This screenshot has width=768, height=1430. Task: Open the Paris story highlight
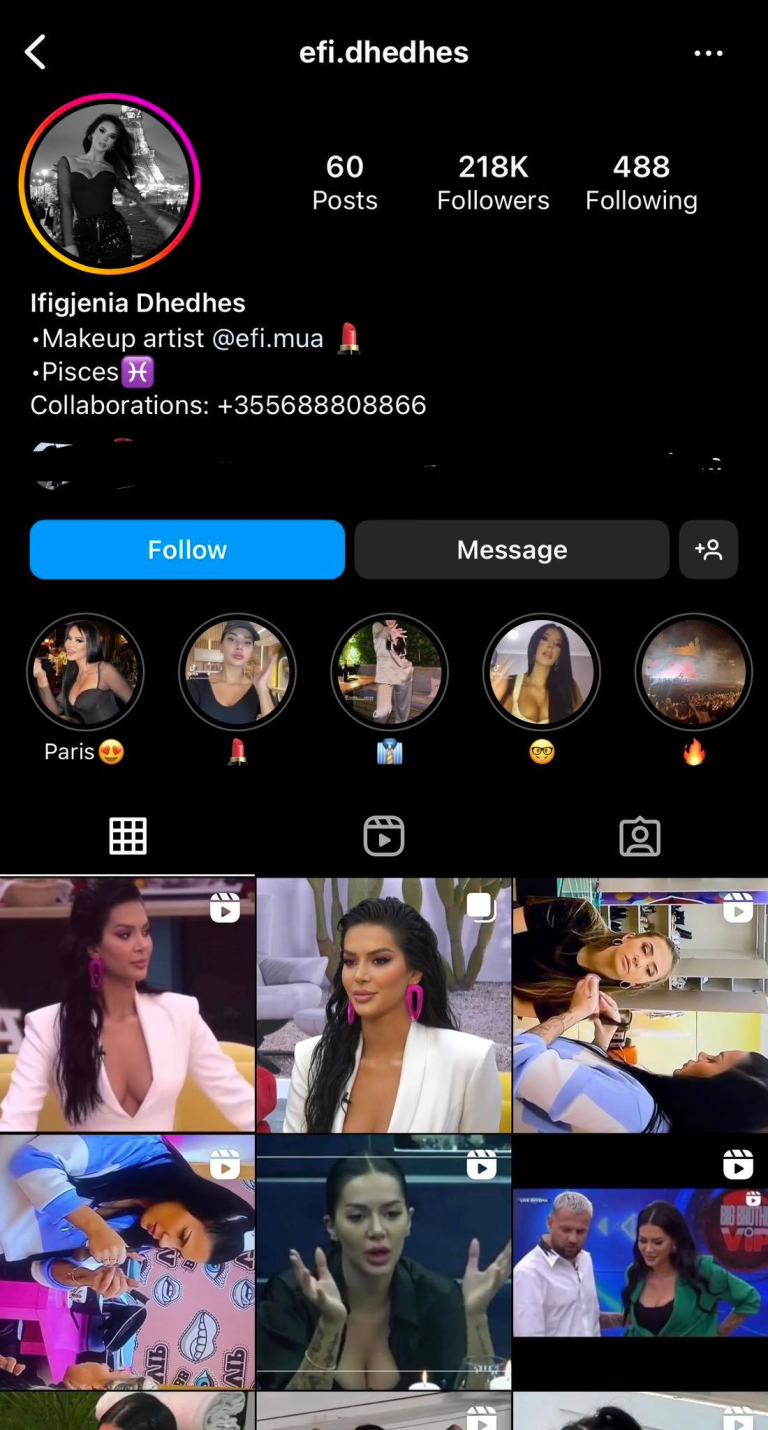point(85,672)
